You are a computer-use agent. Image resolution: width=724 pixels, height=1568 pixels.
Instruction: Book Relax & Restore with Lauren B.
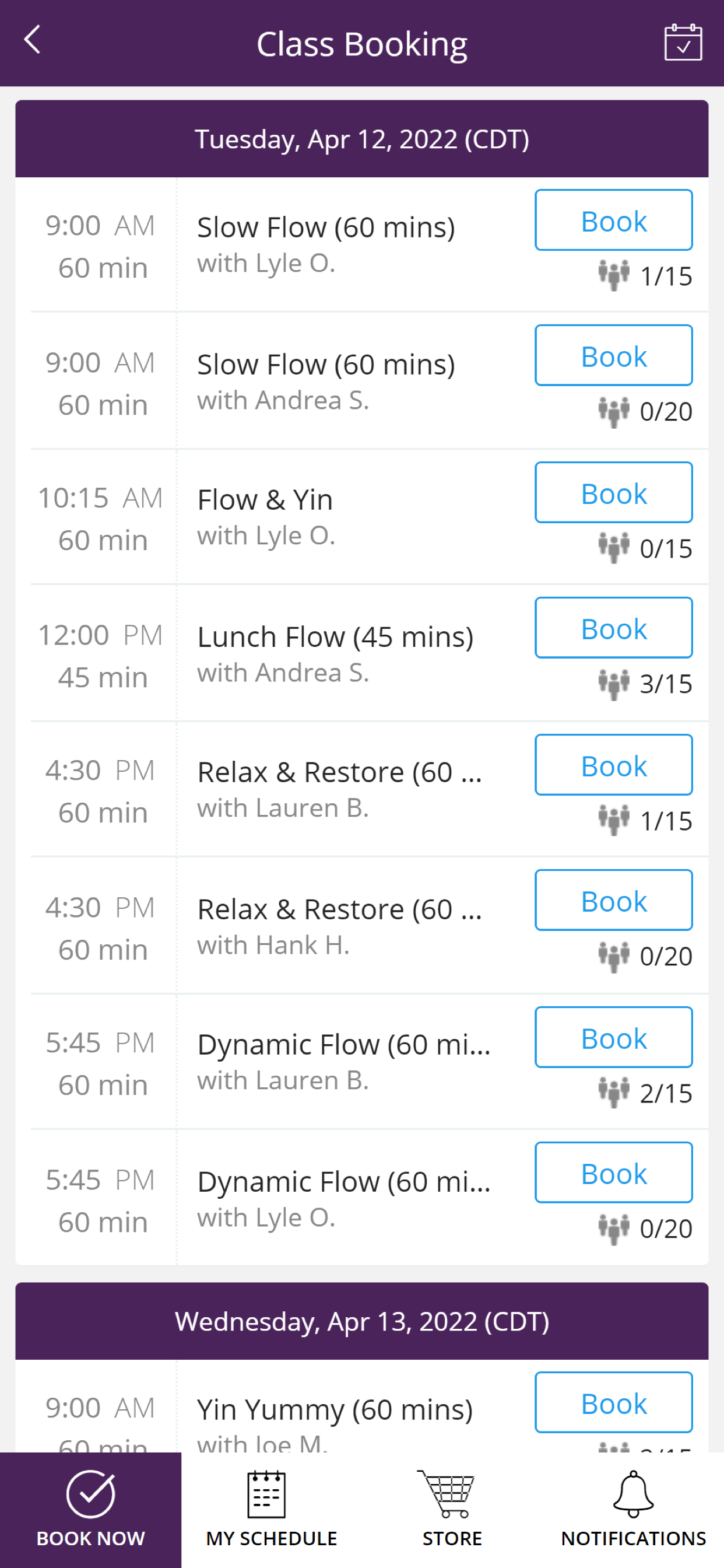(x=613, y=765)
